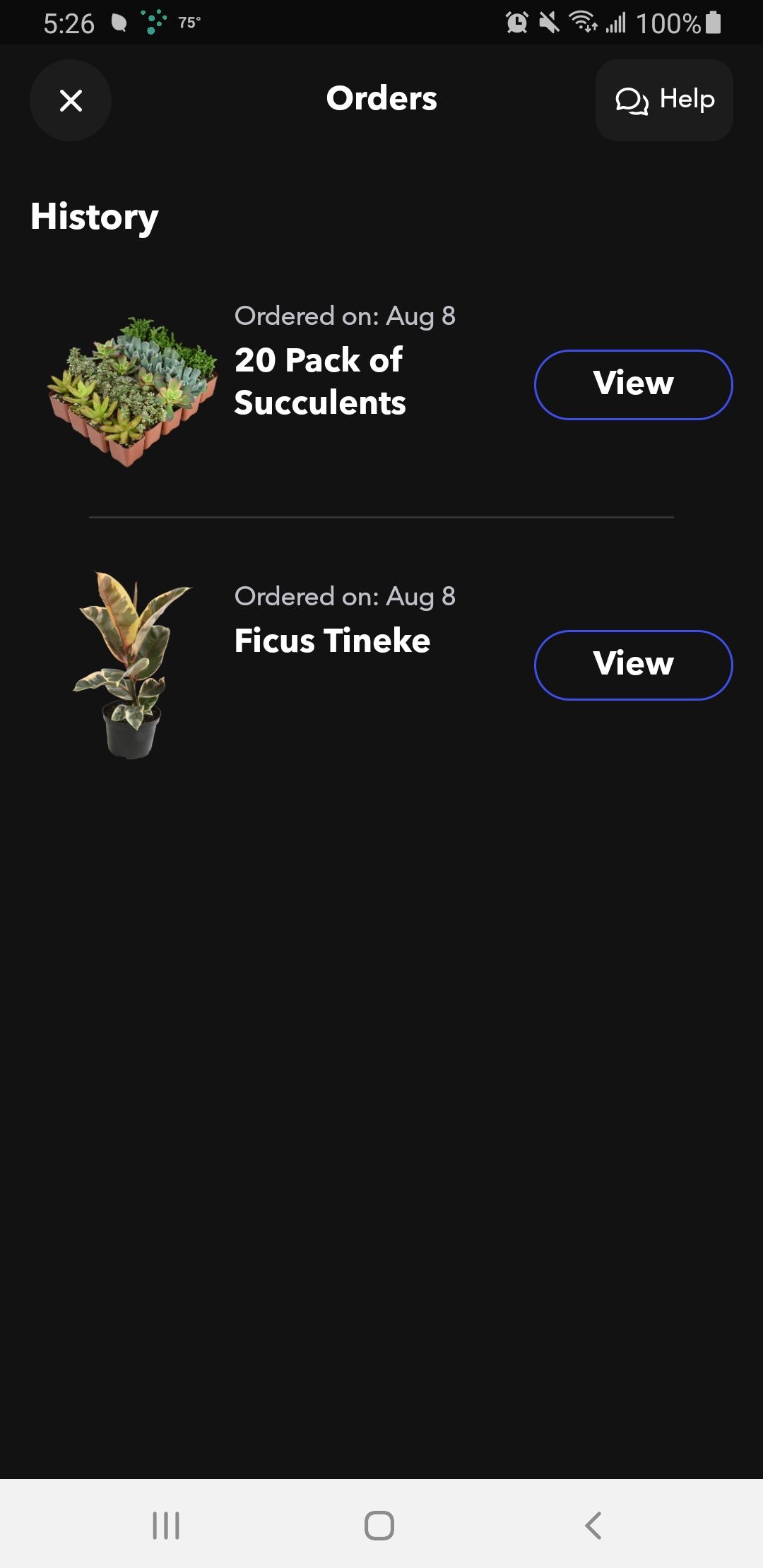Screen dimensions: 763x1568
Task: Open Help chat
Action: coord(664,100)
